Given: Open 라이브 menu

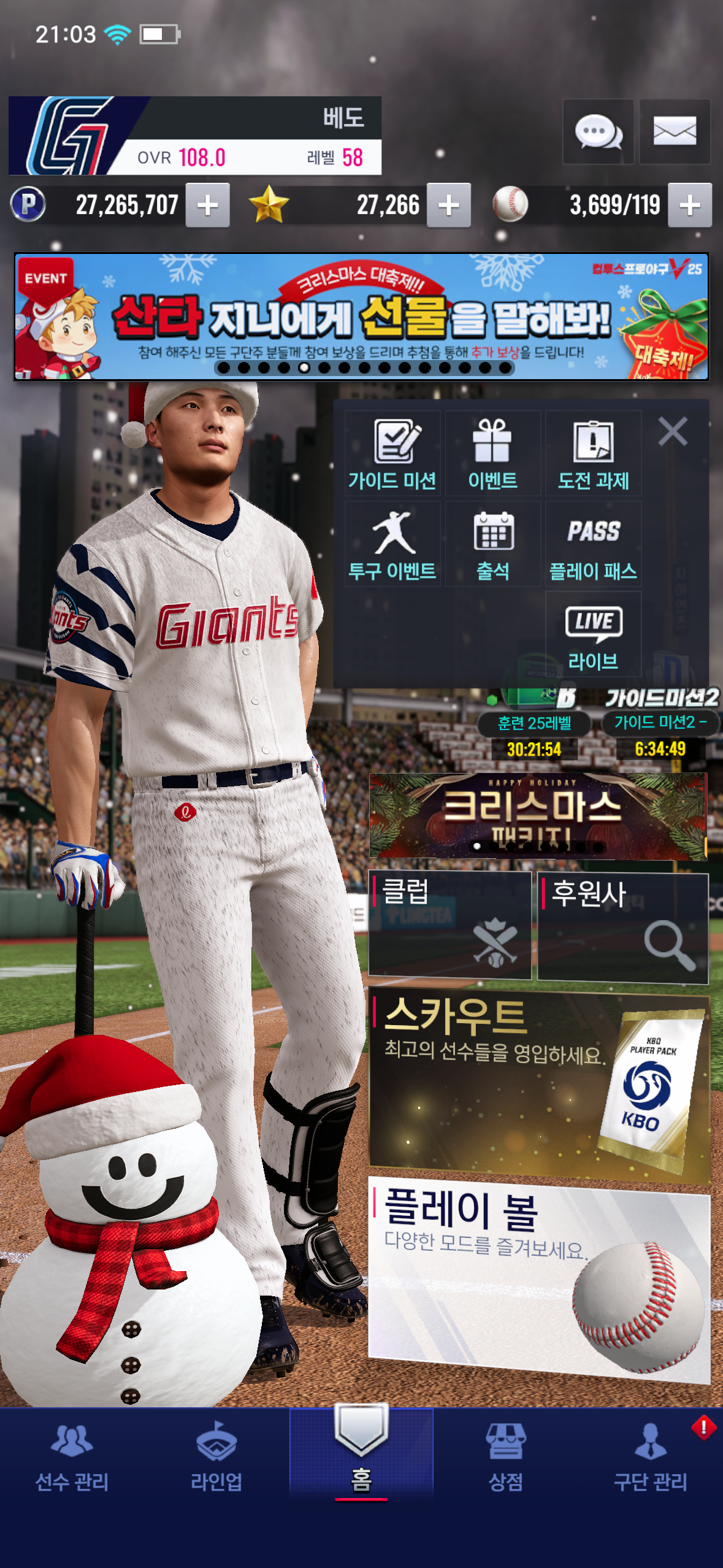Looking at the screenshot, I should tap(593, 635).
